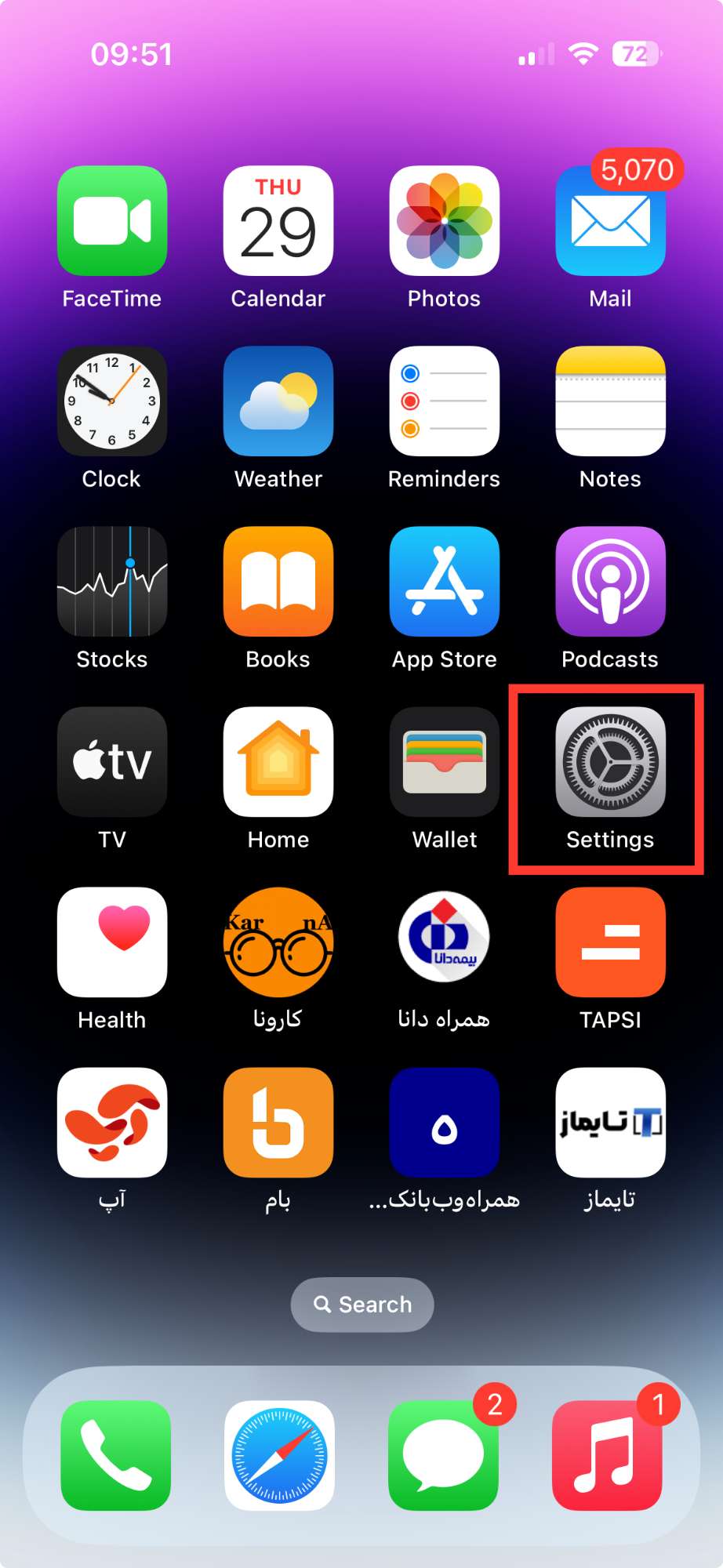Open Safari from the dock

pyautogui.click(x=279, y=1455)
